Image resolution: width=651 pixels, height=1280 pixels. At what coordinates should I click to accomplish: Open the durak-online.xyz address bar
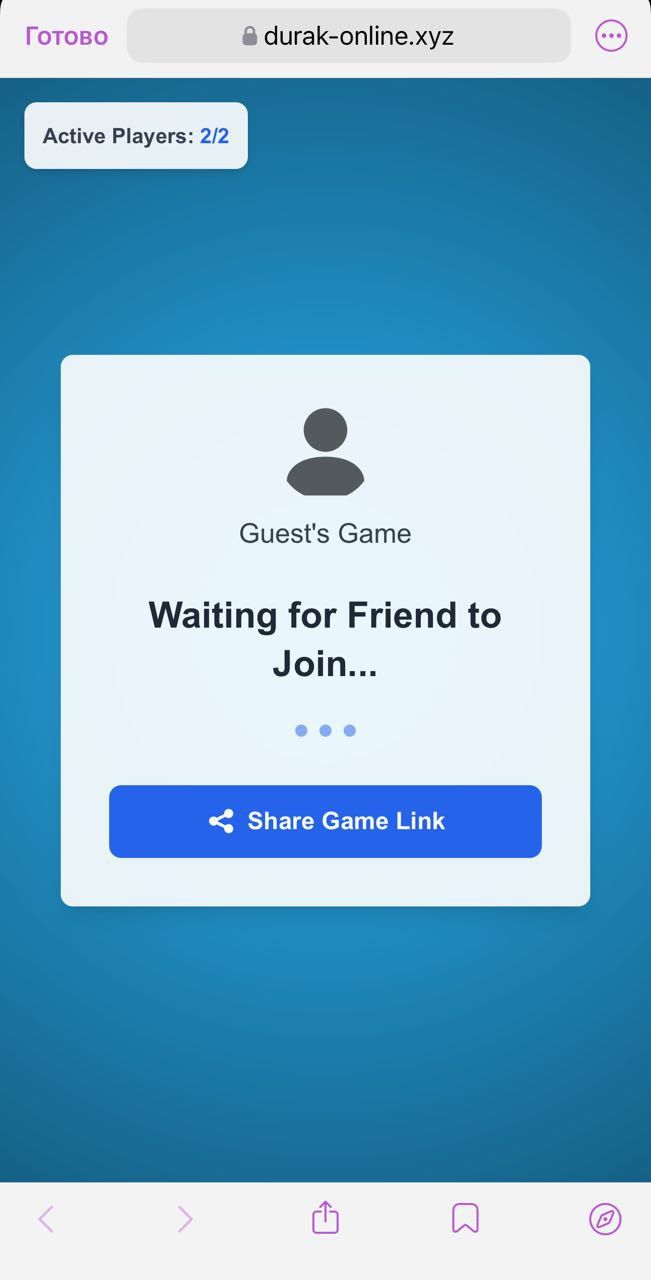348,37
